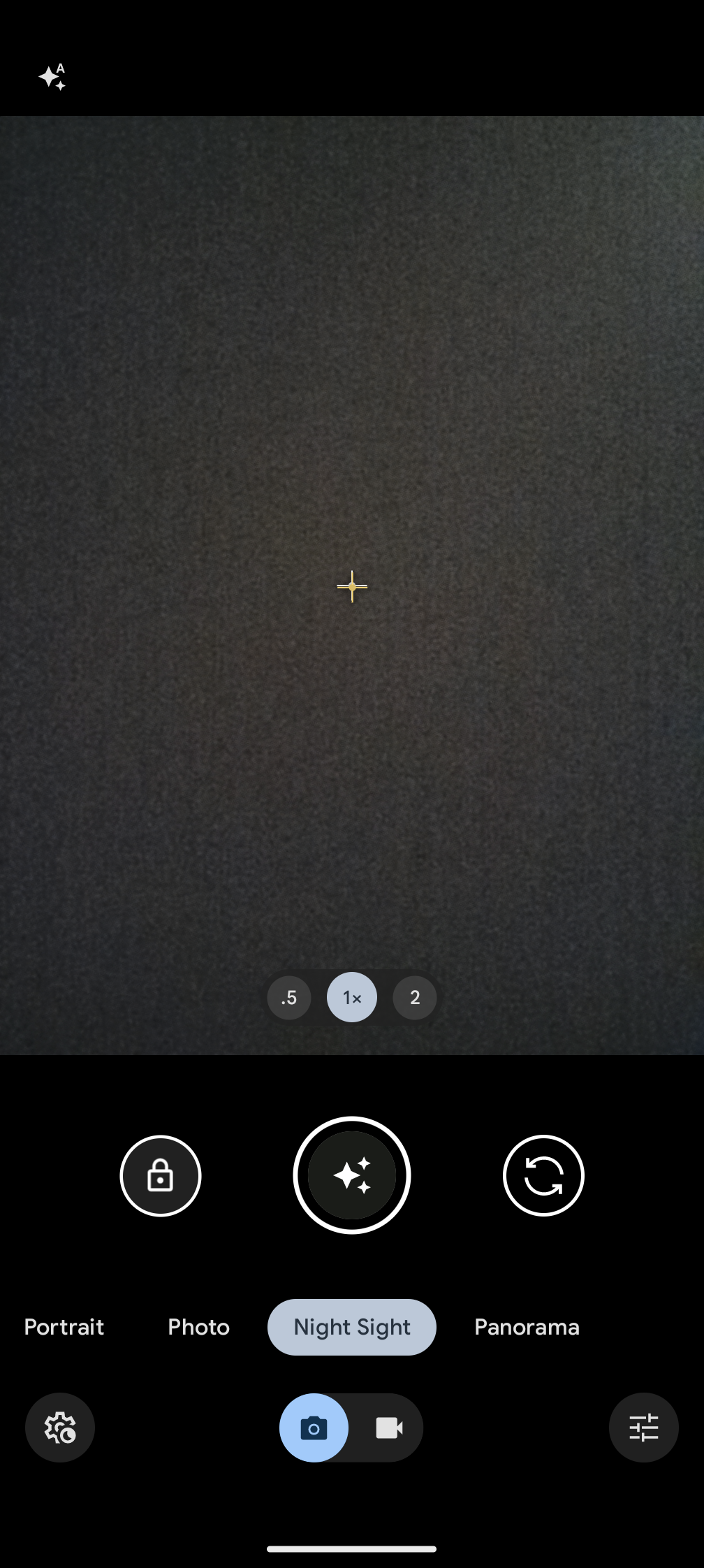This screenshot has height=1568, width=704.
Task: Select the photo camera toggle
Action: pos(314,1428)
